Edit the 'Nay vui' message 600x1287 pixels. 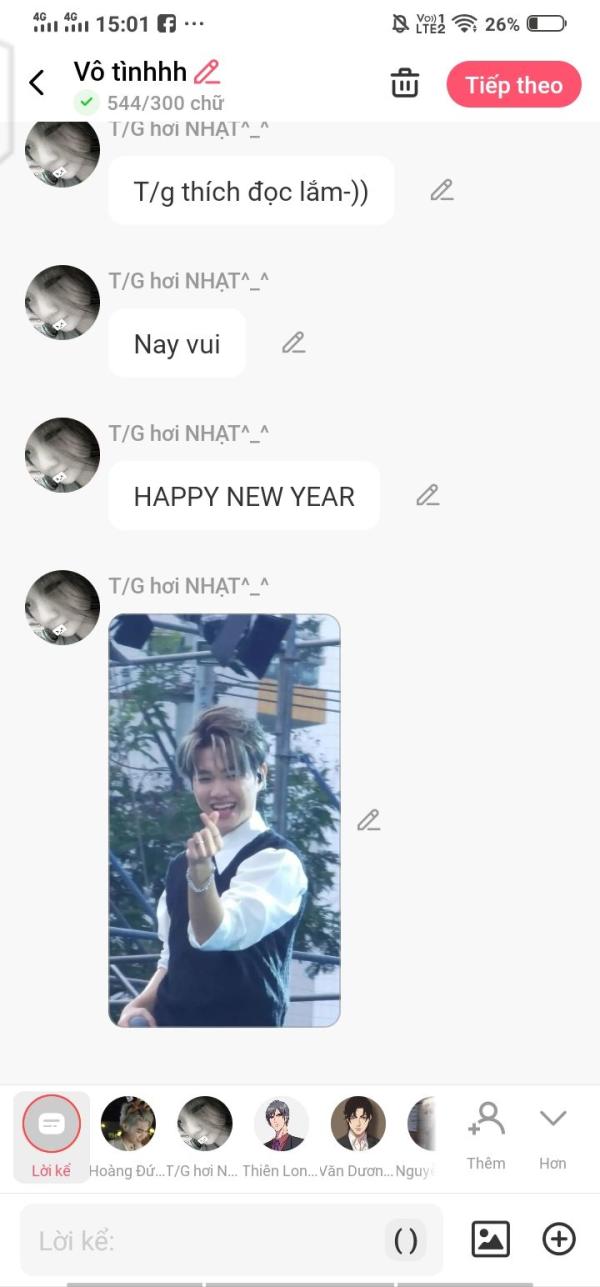click(x=293, y=343)
